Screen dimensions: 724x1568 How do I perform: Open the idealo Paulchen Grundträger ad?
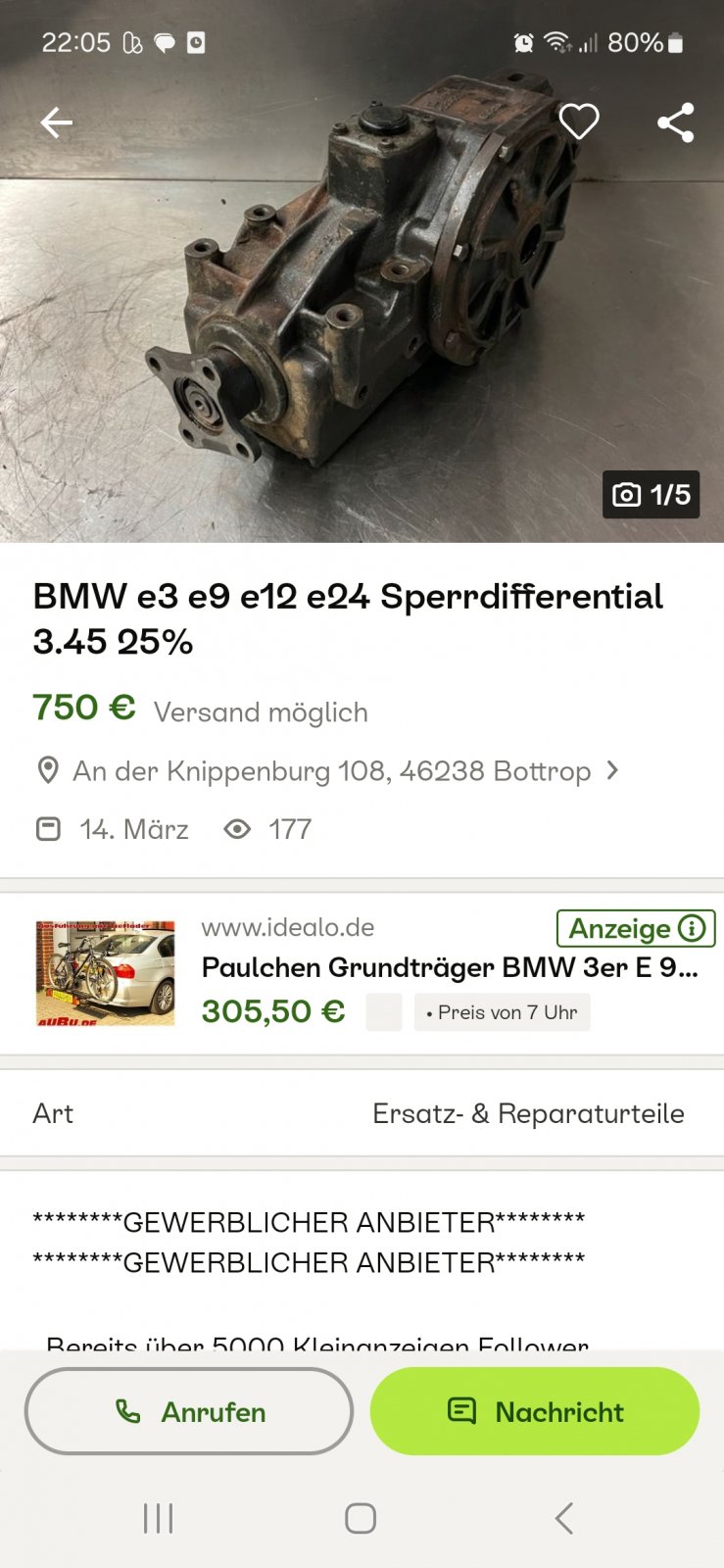[449, 968]
